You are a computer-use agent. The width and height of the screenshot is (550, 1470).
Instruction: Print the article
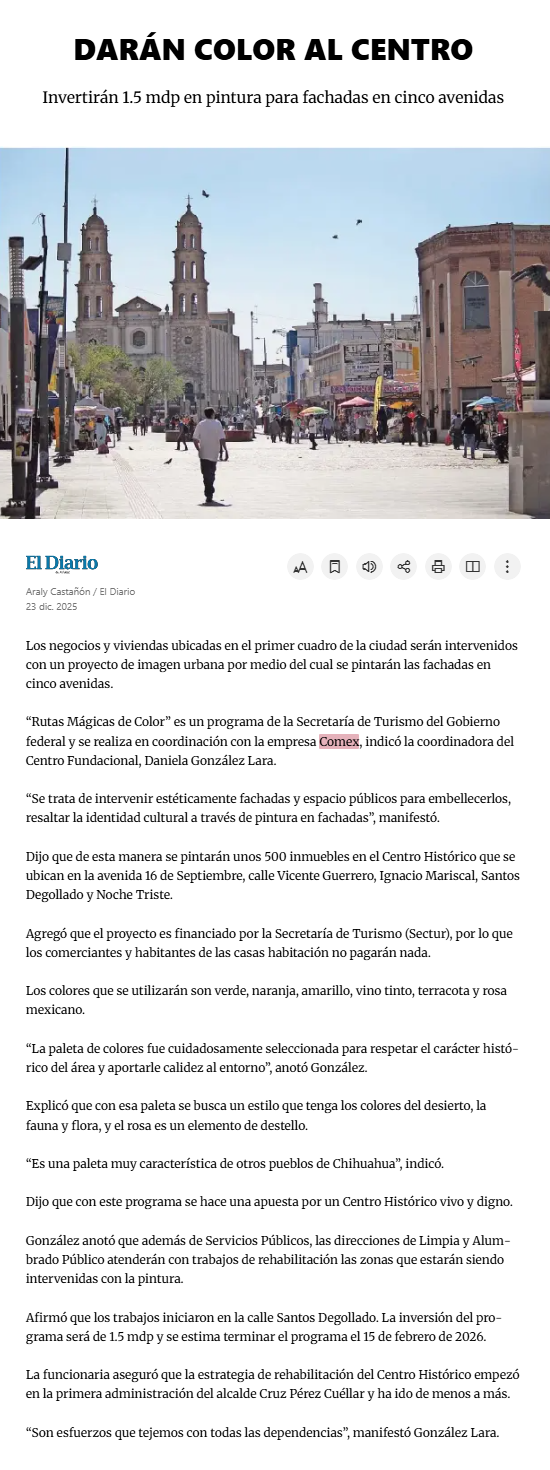click(438, 567)
